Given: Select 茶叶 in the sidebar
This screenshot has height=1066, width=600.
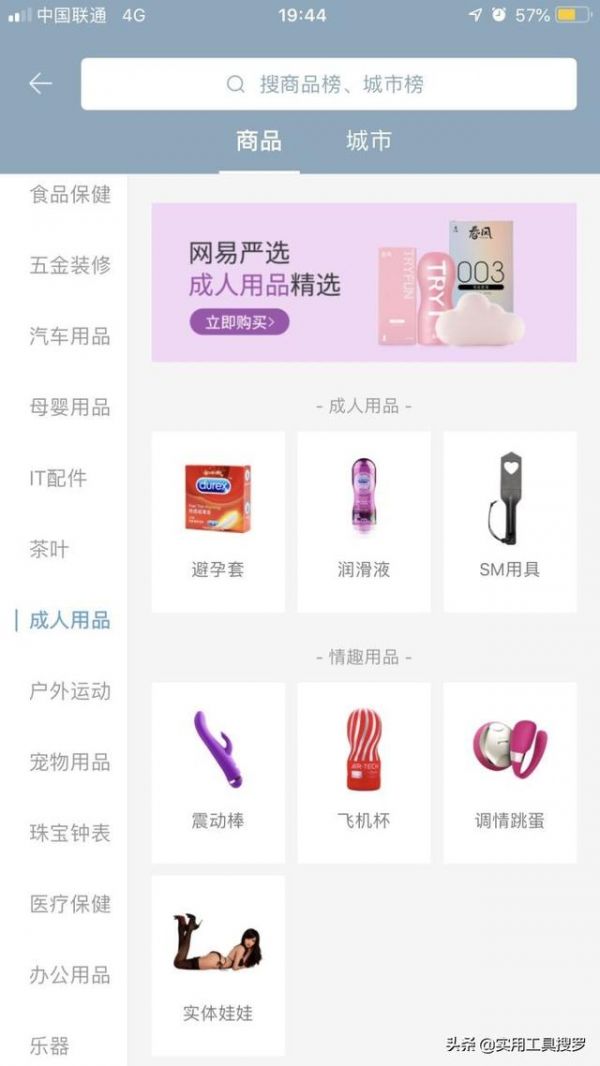Looking at the screenshot, I should 49,549.
